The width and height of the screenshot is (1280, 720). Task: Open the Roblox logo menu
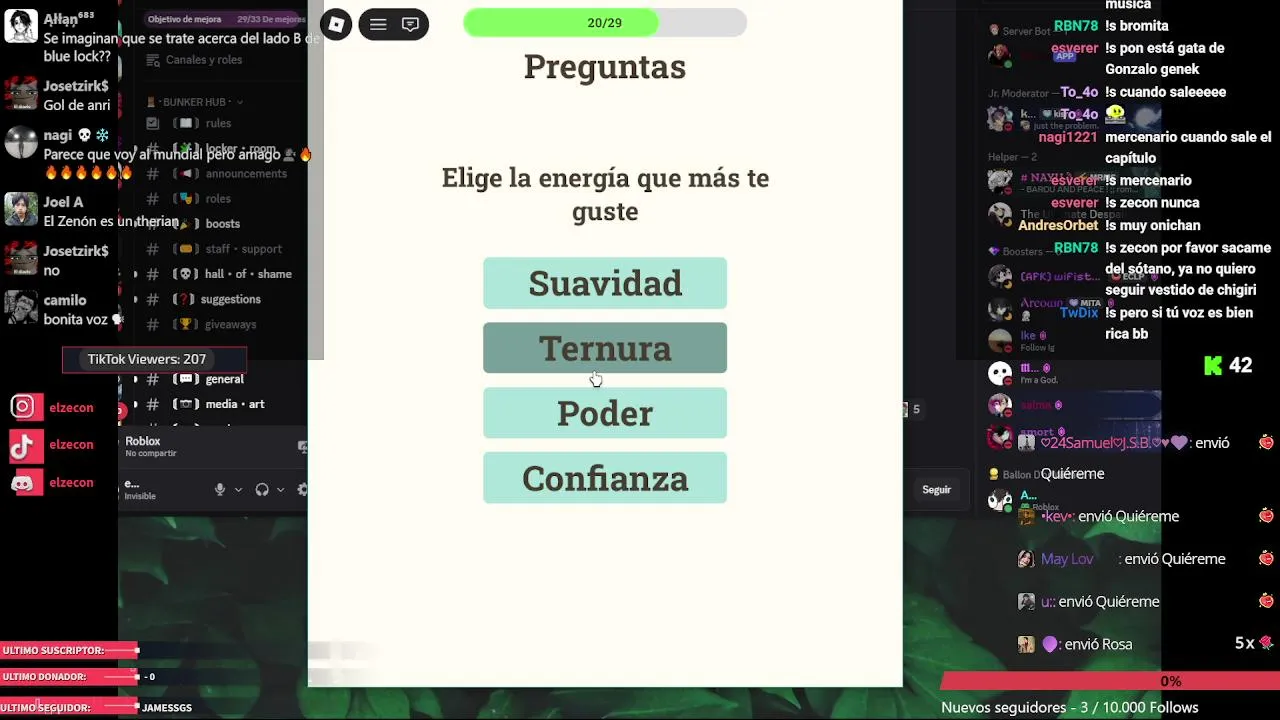tap(336, 25)
